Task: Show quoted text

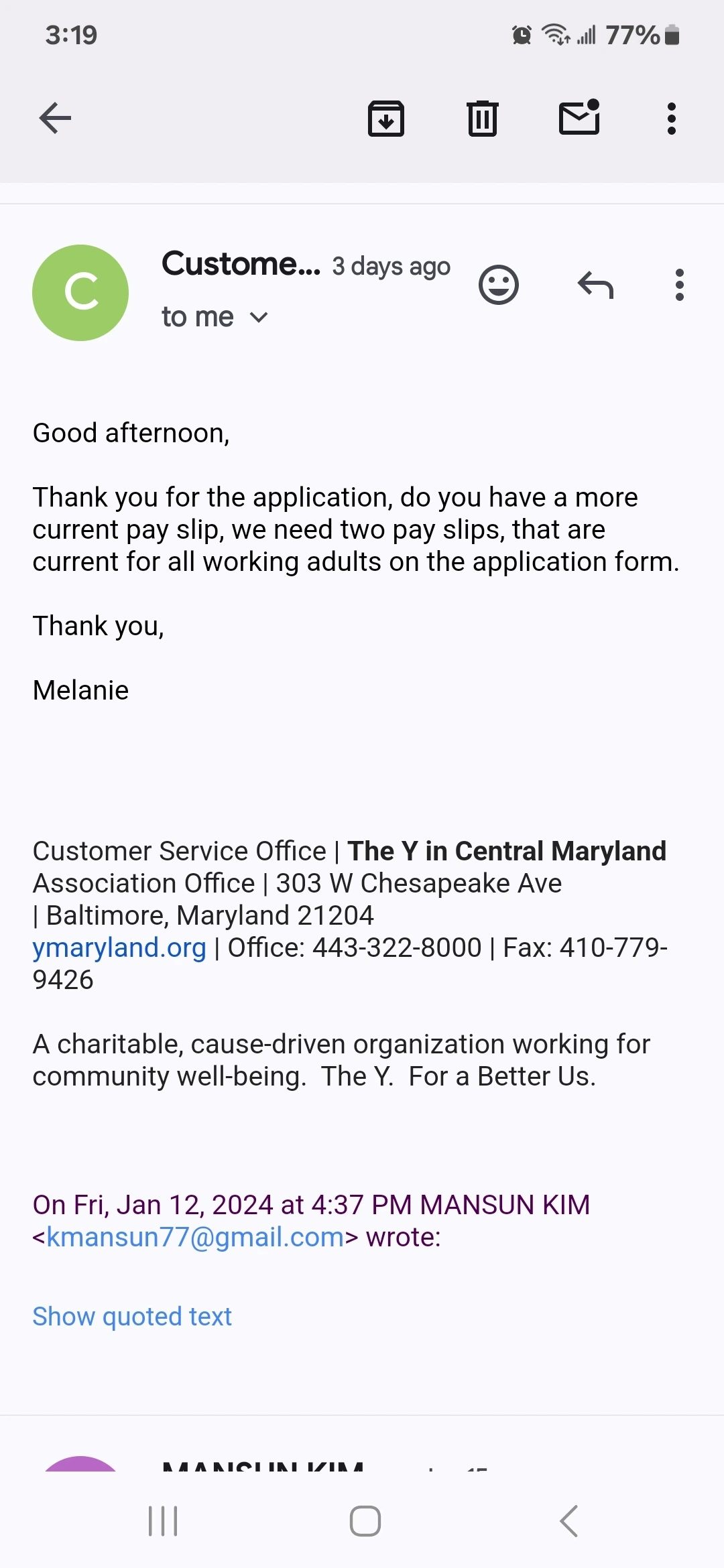Action: 132,1317
